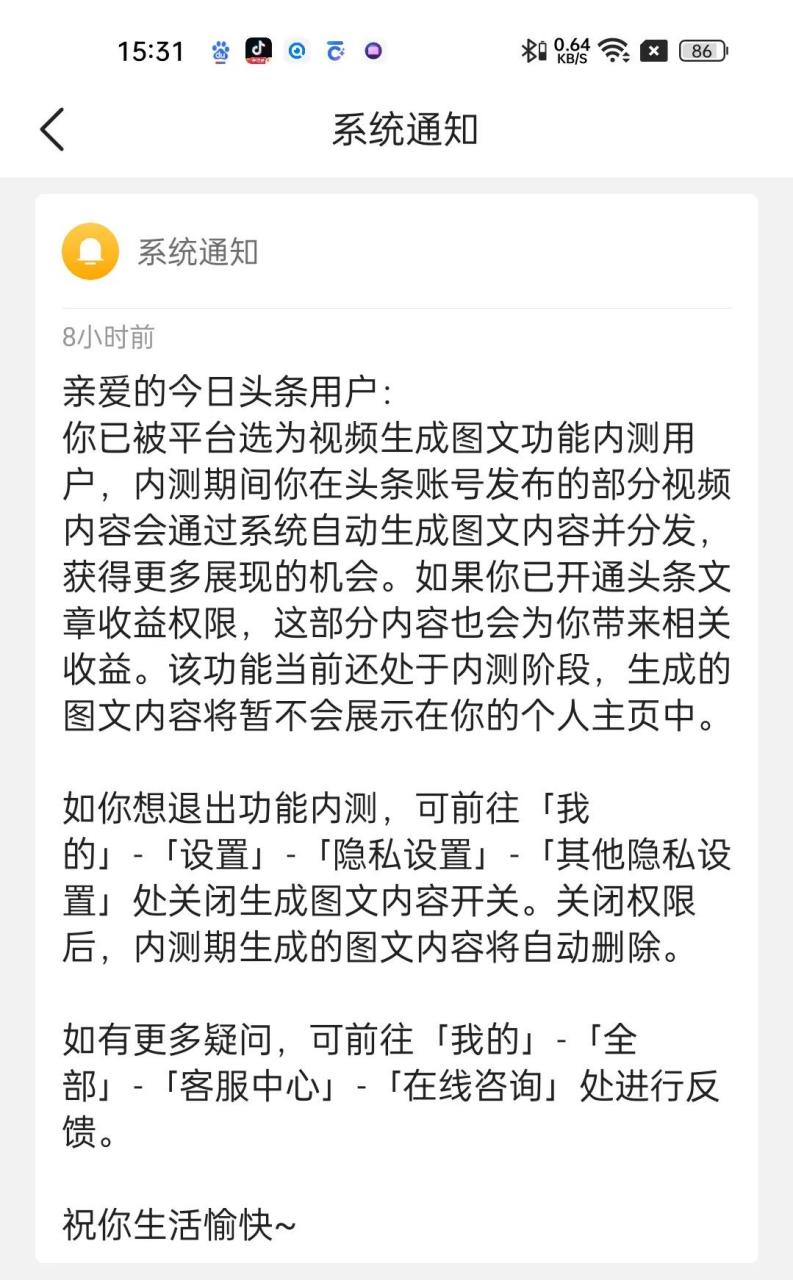Tap the missing SIM card icon

(x=655, y=50)
